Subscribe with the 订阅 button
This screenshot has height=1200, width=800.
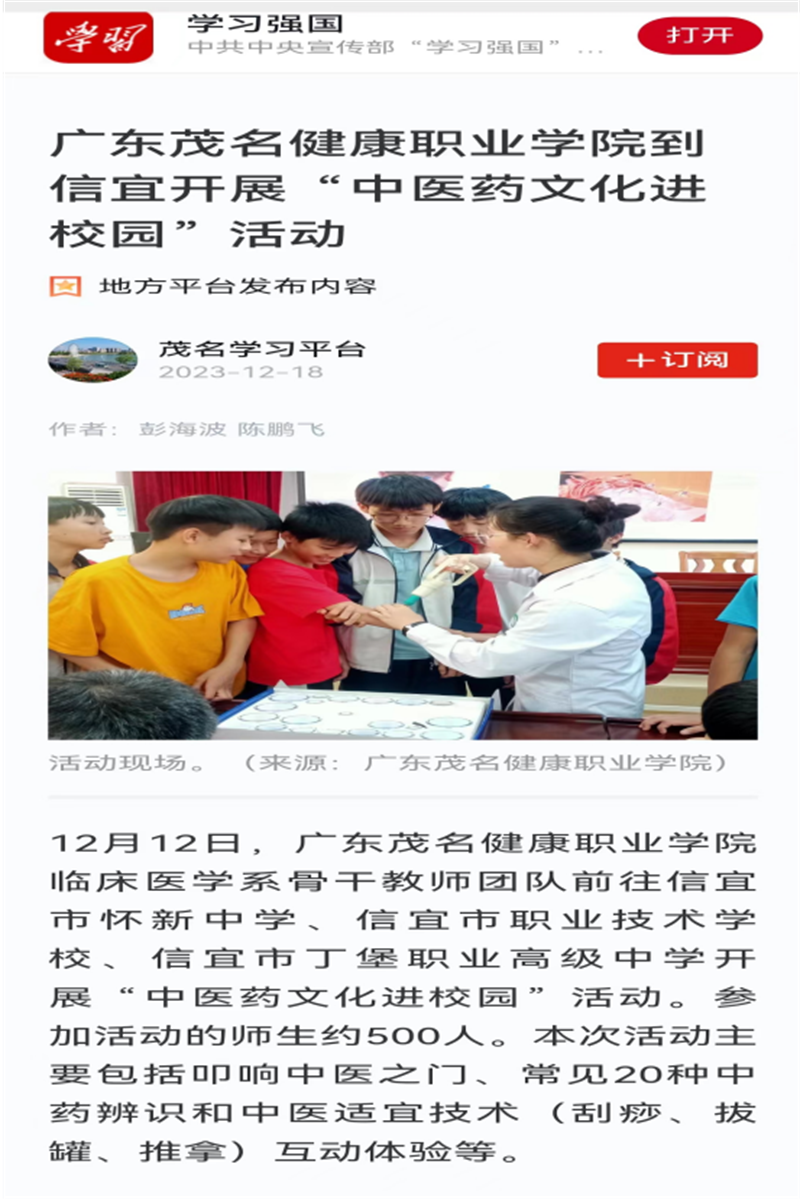click(x=677, y=360)
